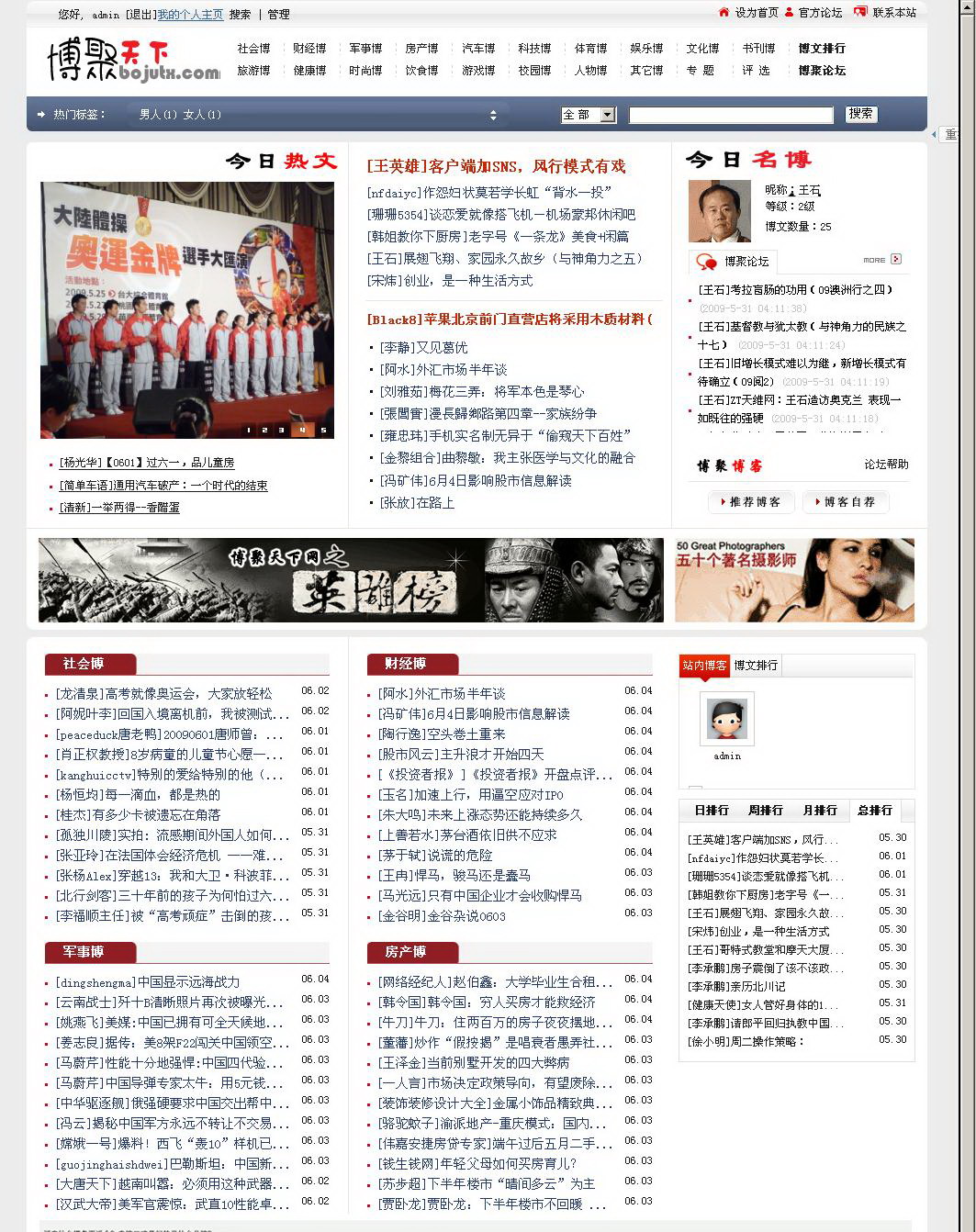Read 外汇市场半年谈 in 财经博 list
This screenshot has height=1232, width=976.
point(443,694)
